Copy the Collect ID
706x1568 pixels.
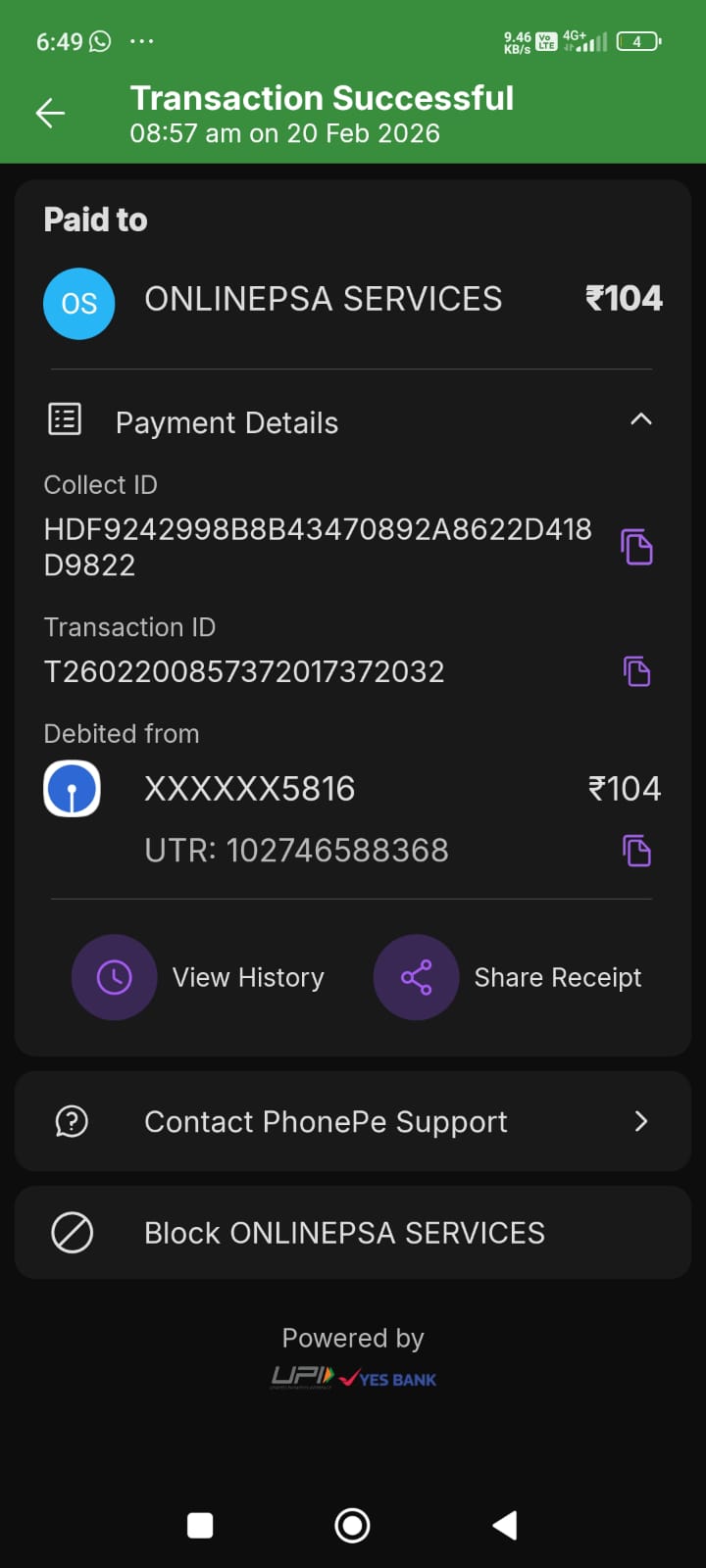[x=636, y=547]
